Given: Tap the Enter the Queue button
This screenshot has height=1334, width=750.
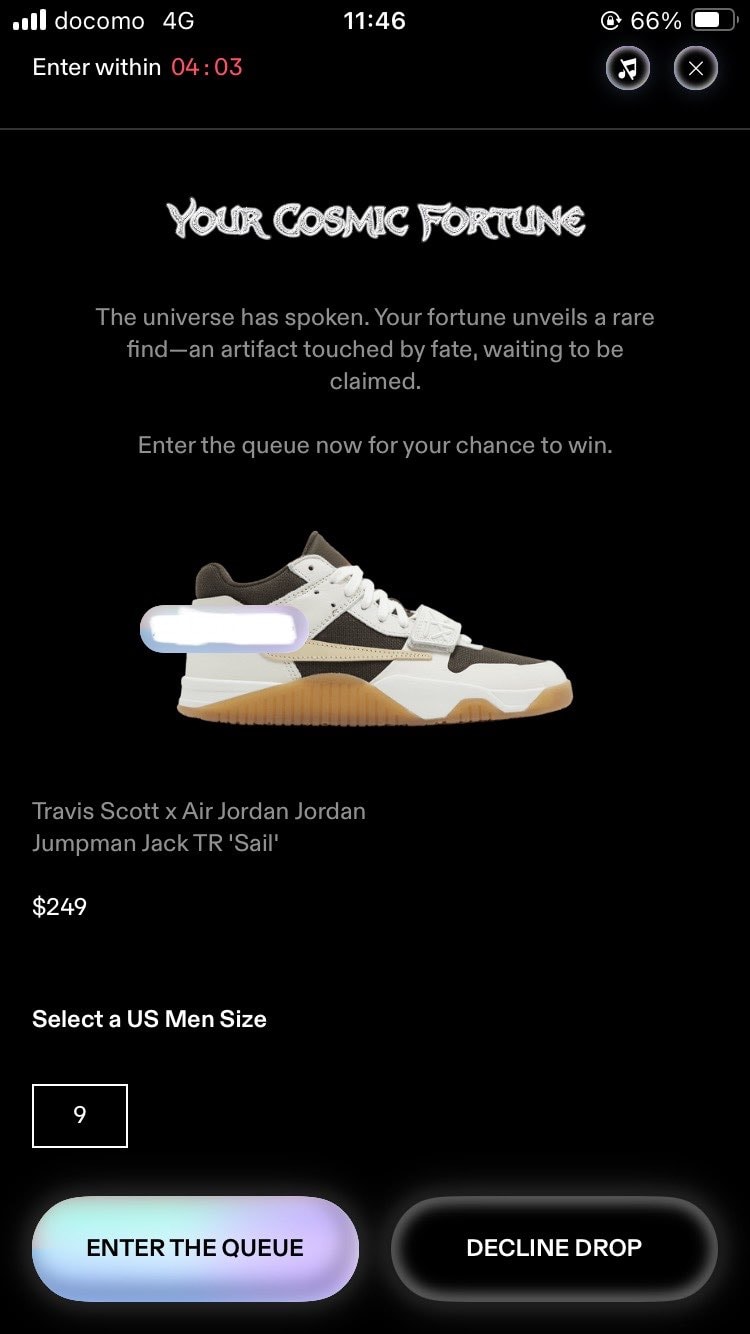Looking at the screenshot, I should coord(195,1248).
